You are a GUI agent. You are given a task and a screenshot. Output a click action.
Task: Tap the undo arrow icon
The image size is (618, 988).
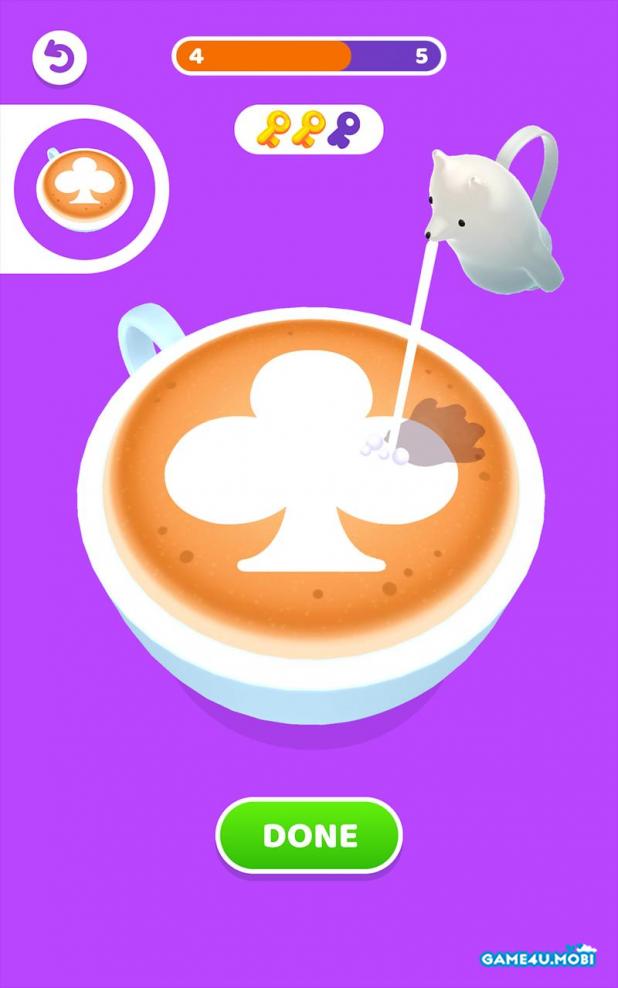tap(60, 58)
